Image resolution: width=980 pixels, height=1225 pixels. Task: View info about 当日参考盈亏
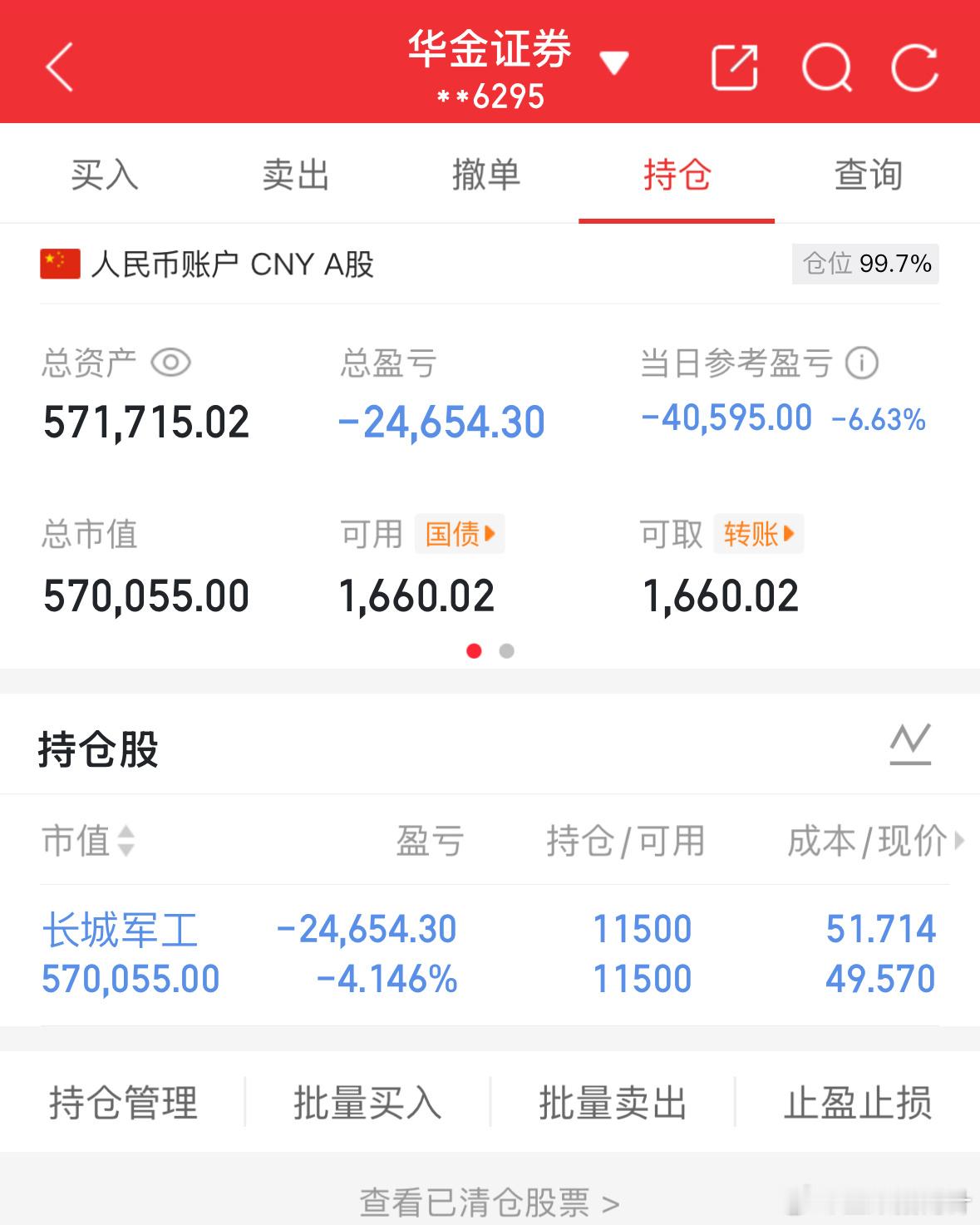coord(861,363)
